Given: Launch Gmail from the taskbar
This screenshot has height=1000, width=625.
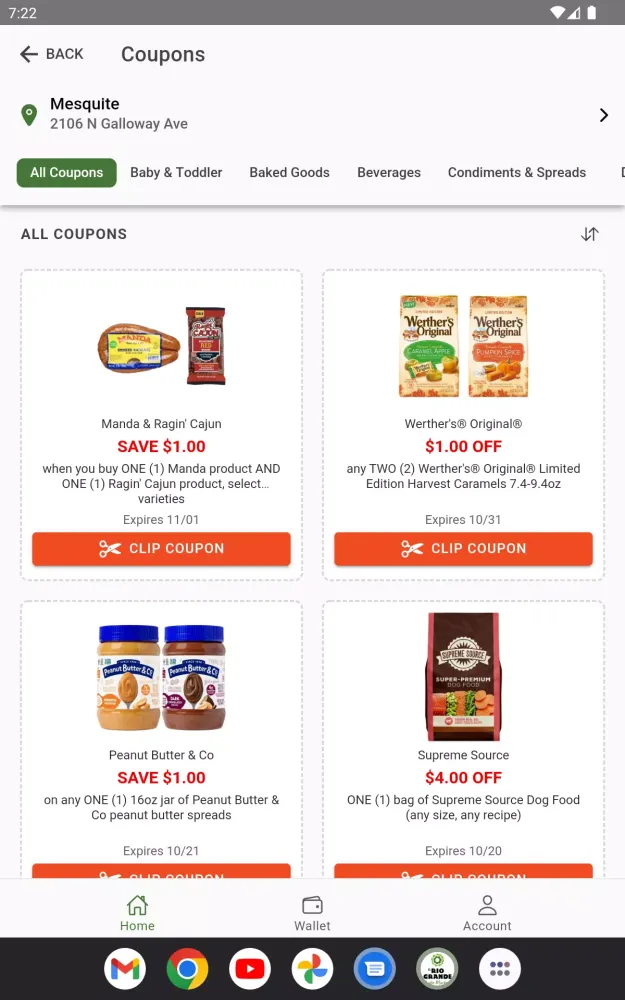Looking at the screenshot, I should [x=126, y=969].
